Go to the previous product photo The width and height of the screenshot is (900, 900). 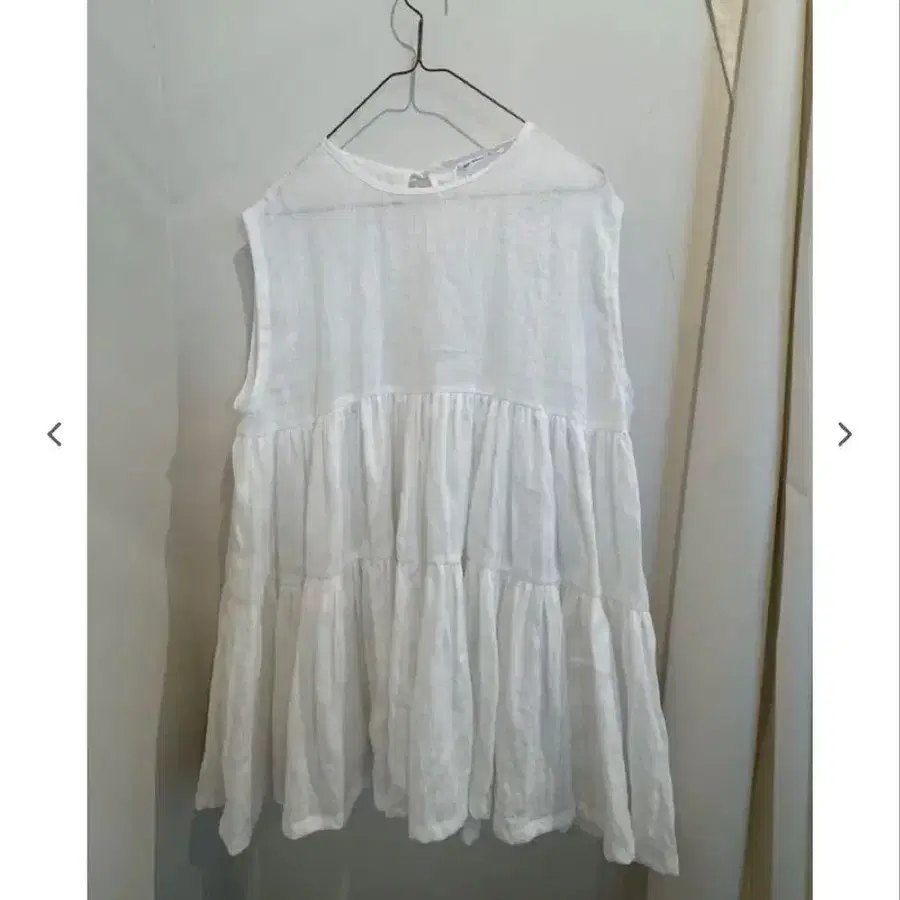point(55,434)
